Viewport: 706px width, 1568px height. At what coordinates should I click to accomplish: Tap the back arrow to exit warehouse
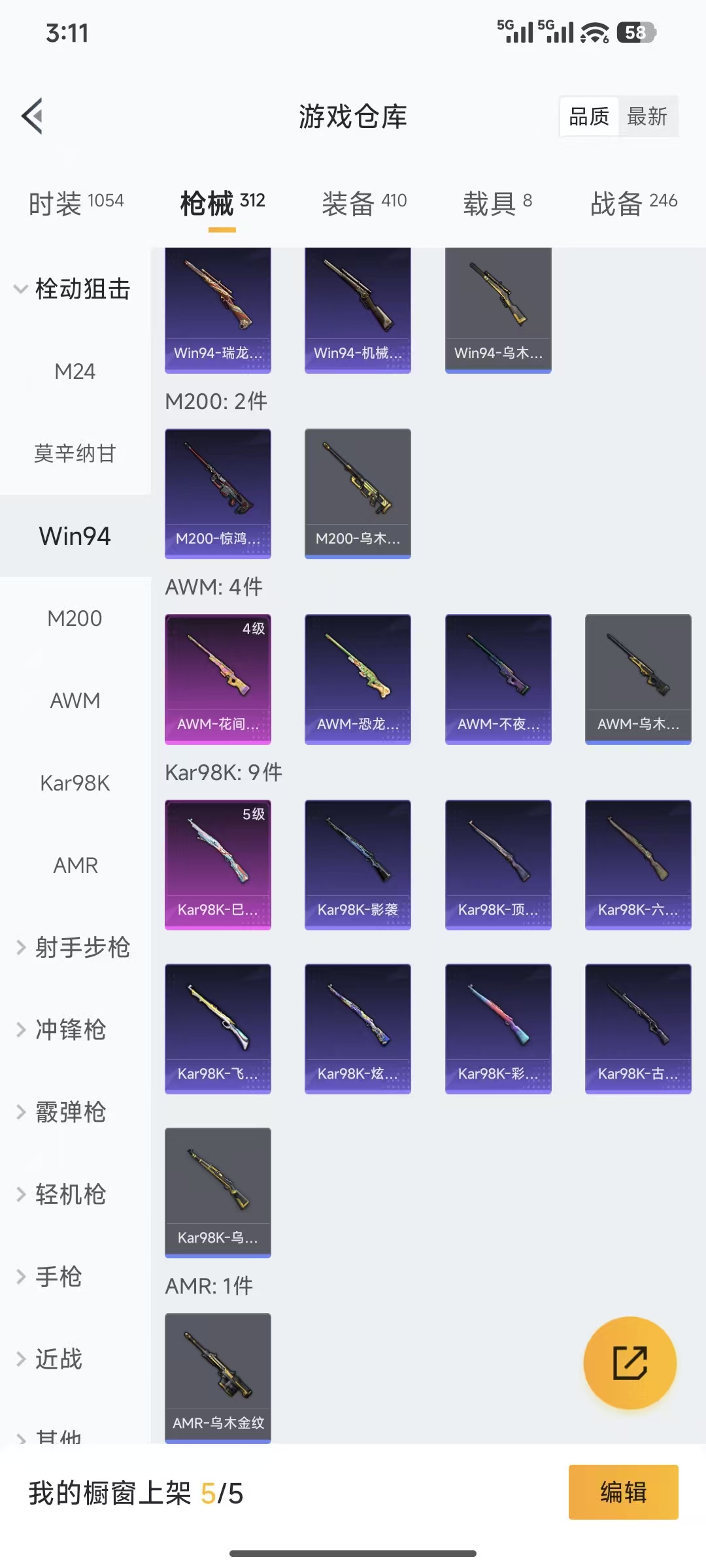coord(31,116)
